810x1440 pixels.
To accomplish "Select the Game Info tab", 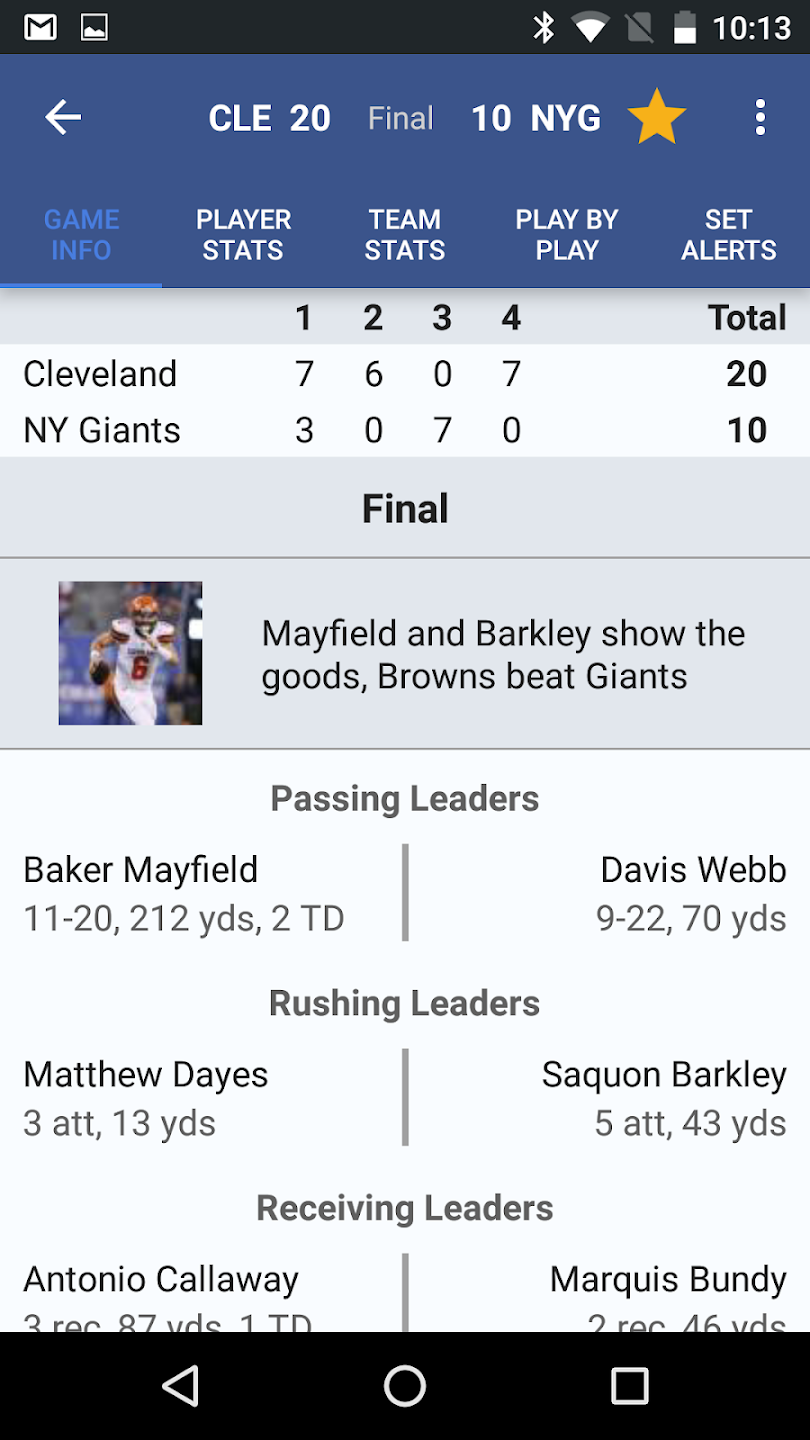I will click(x=81, y=235).
